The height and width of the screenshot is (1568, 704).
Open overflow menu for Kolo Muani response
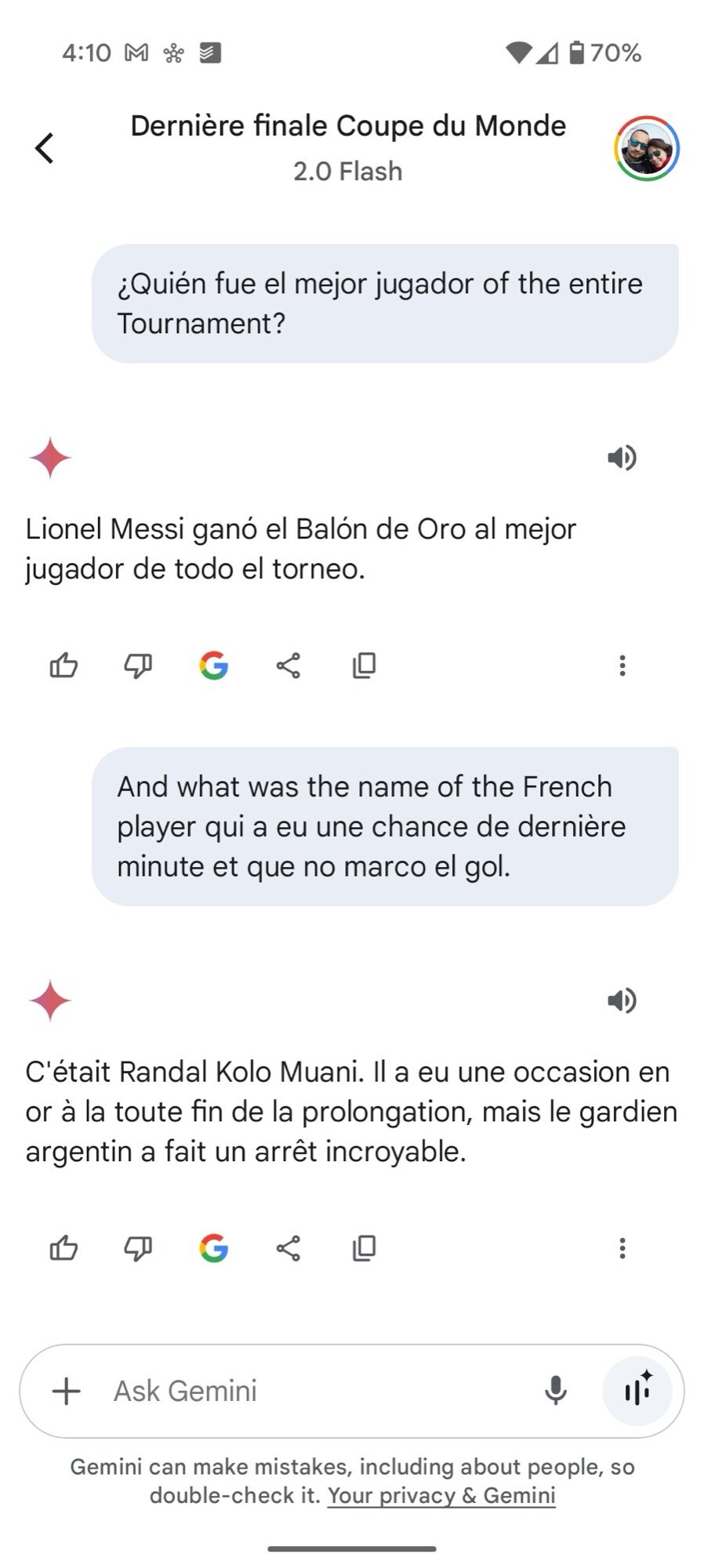622,1247
